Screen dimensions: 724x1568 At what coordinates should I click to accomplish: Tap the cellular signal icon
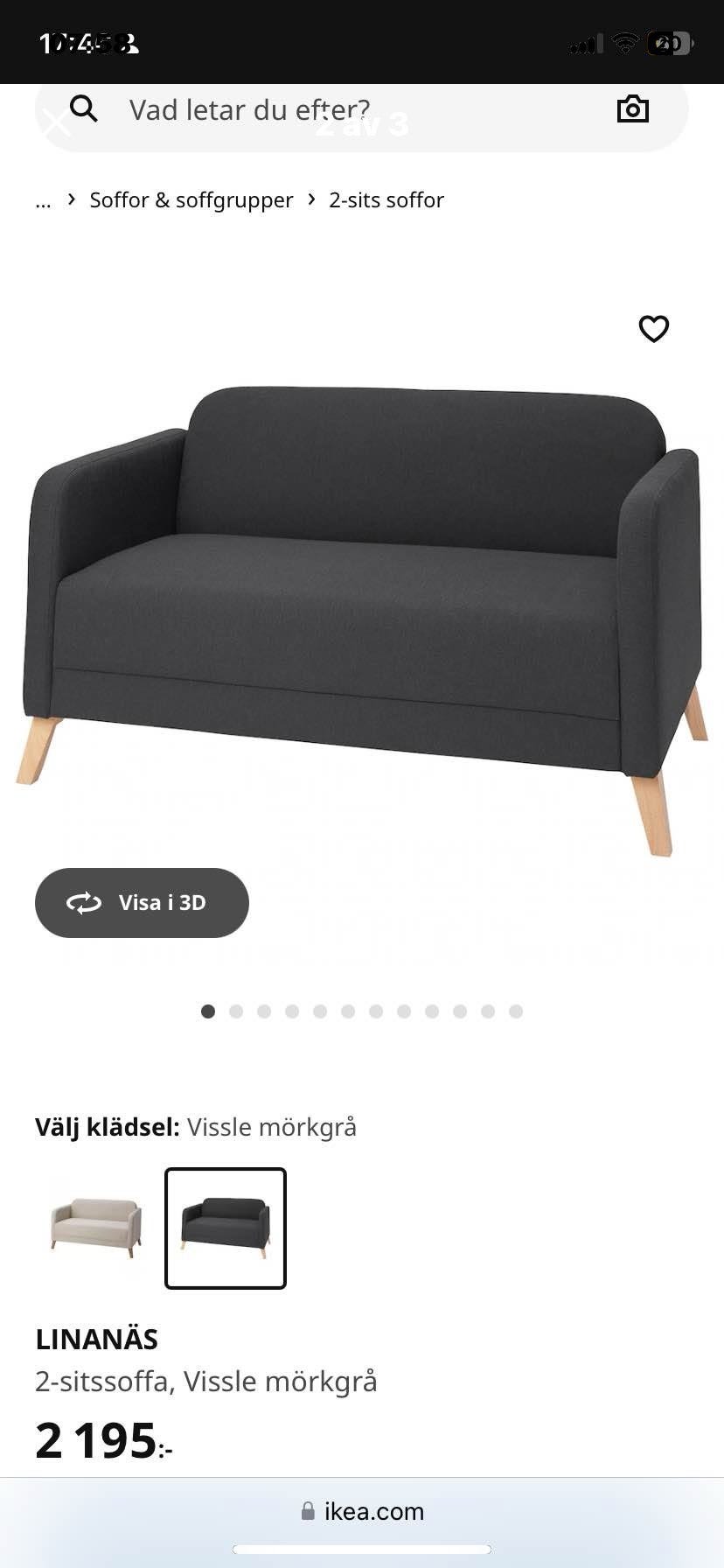(x=584, y=45)
